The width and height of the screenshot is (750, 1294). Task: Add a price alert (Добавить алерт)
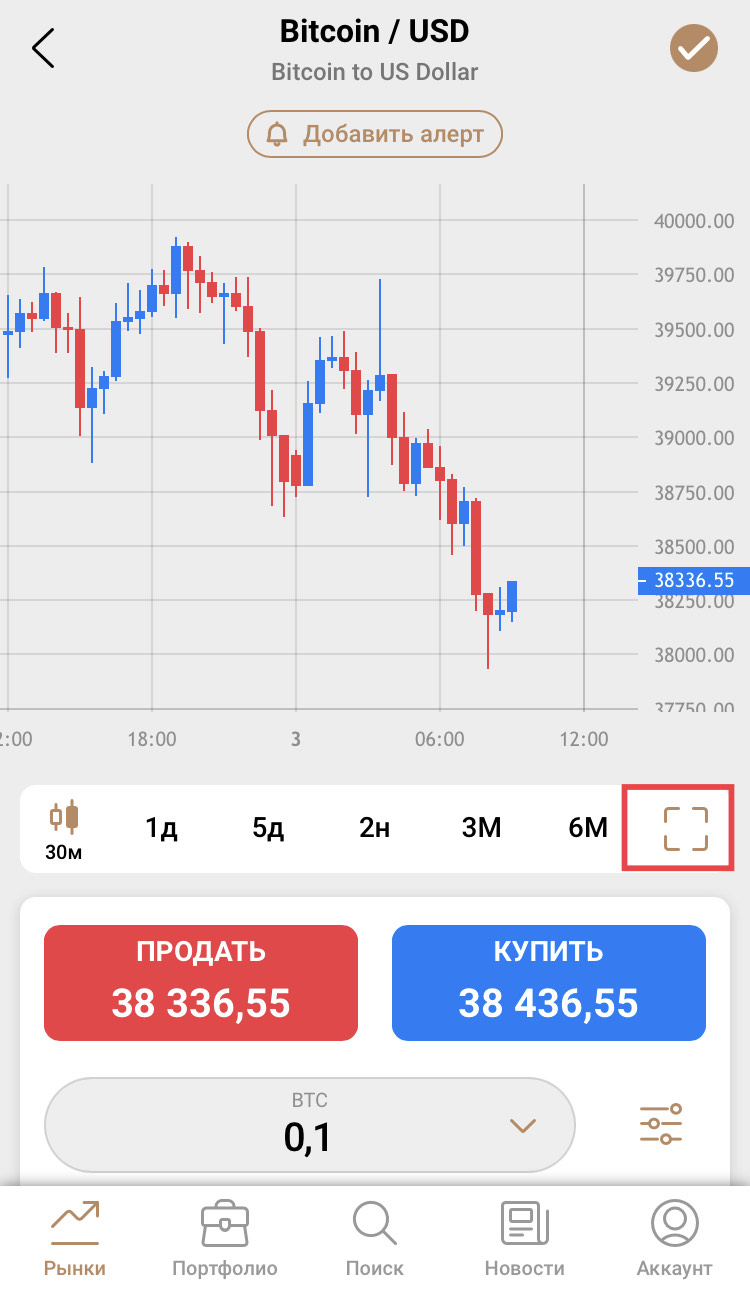click(375, 134)
